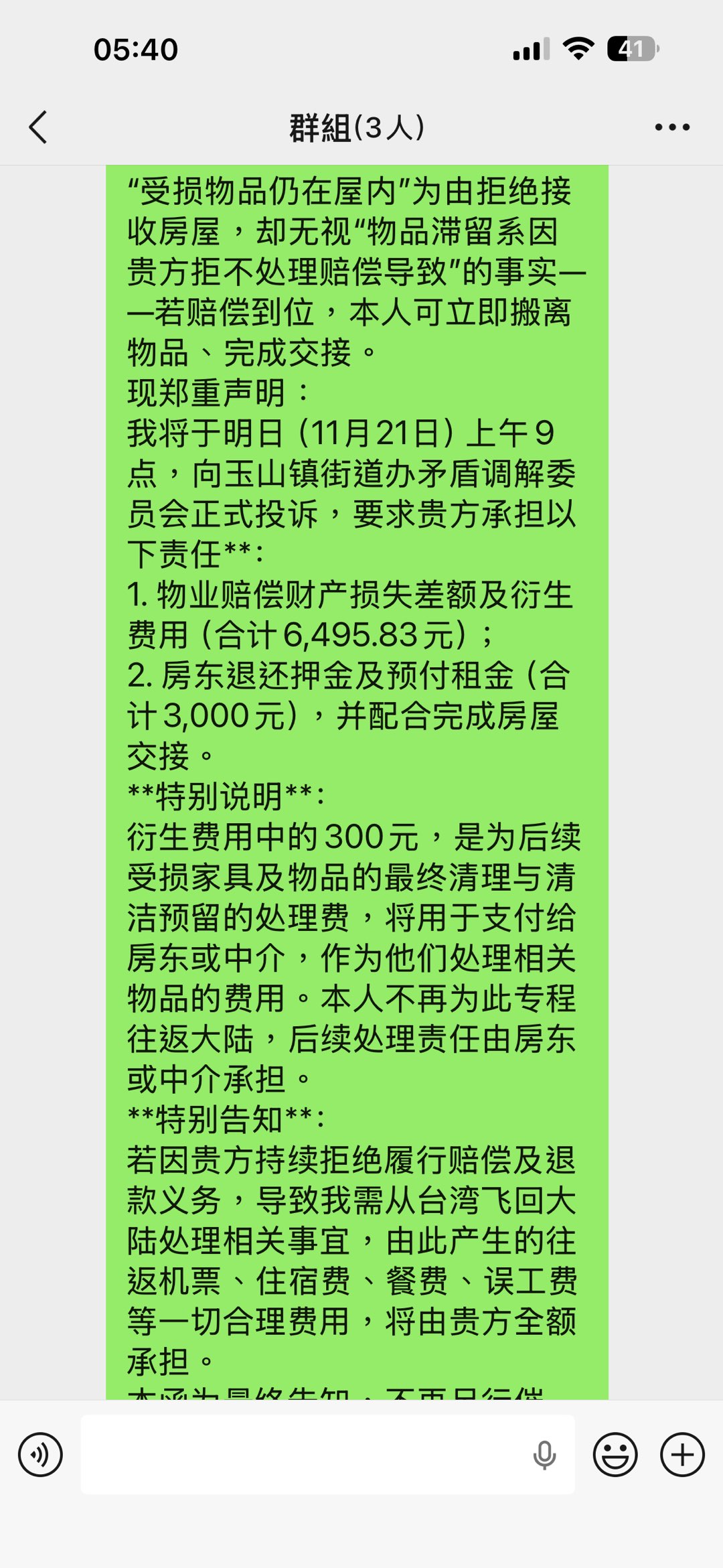Tap the microphone dictation icon
The height and width of the screenshot is (1568, 723).
click(x=544, y=1455)
